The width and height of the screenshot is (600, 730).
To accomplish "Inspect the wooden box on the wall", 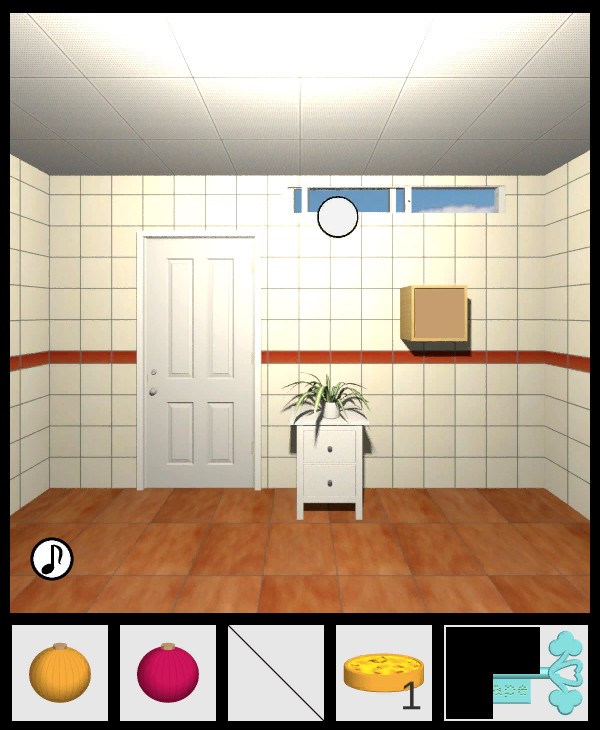I will (x=435, y=313).
